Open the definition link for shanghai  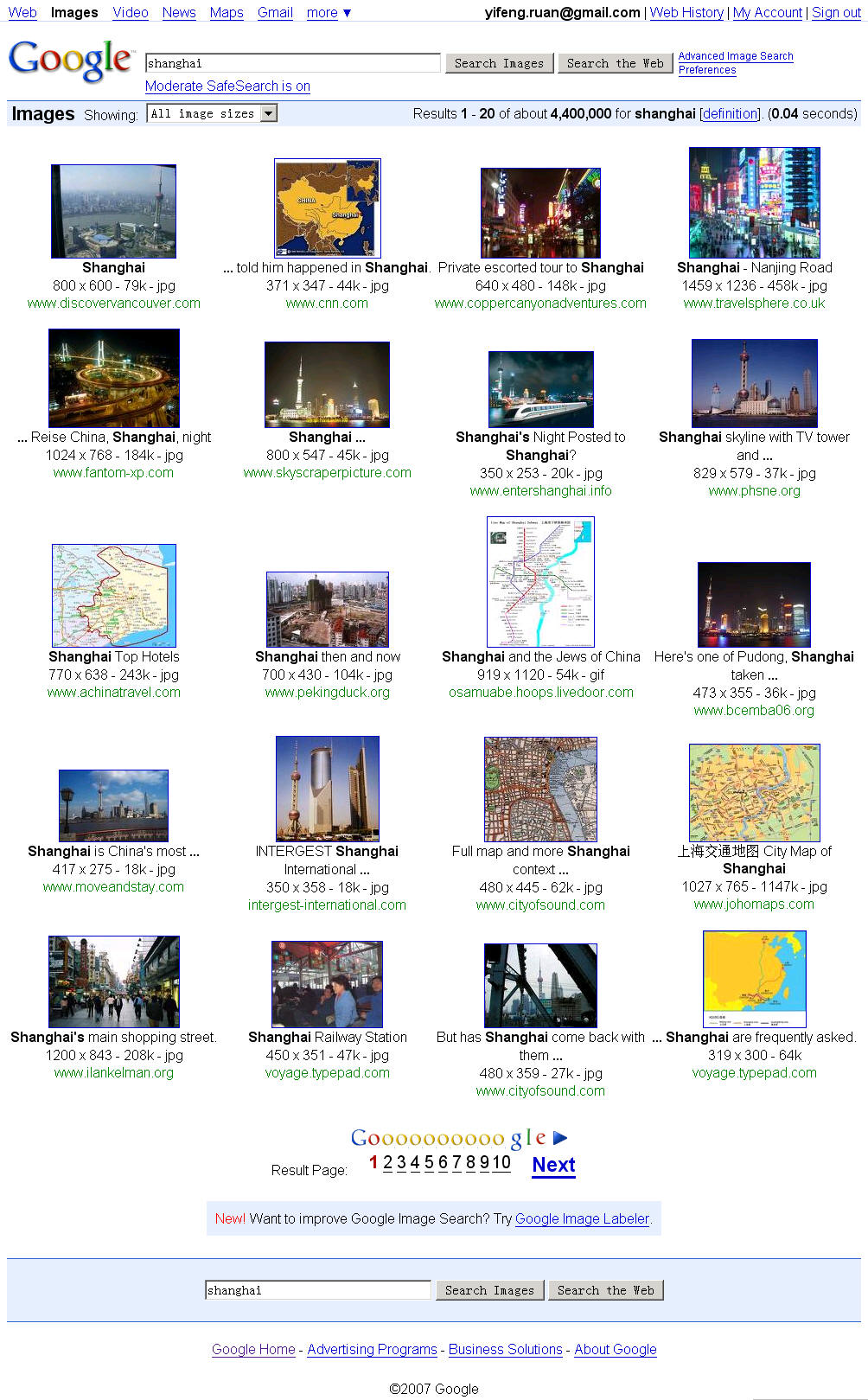coord(730,113)
